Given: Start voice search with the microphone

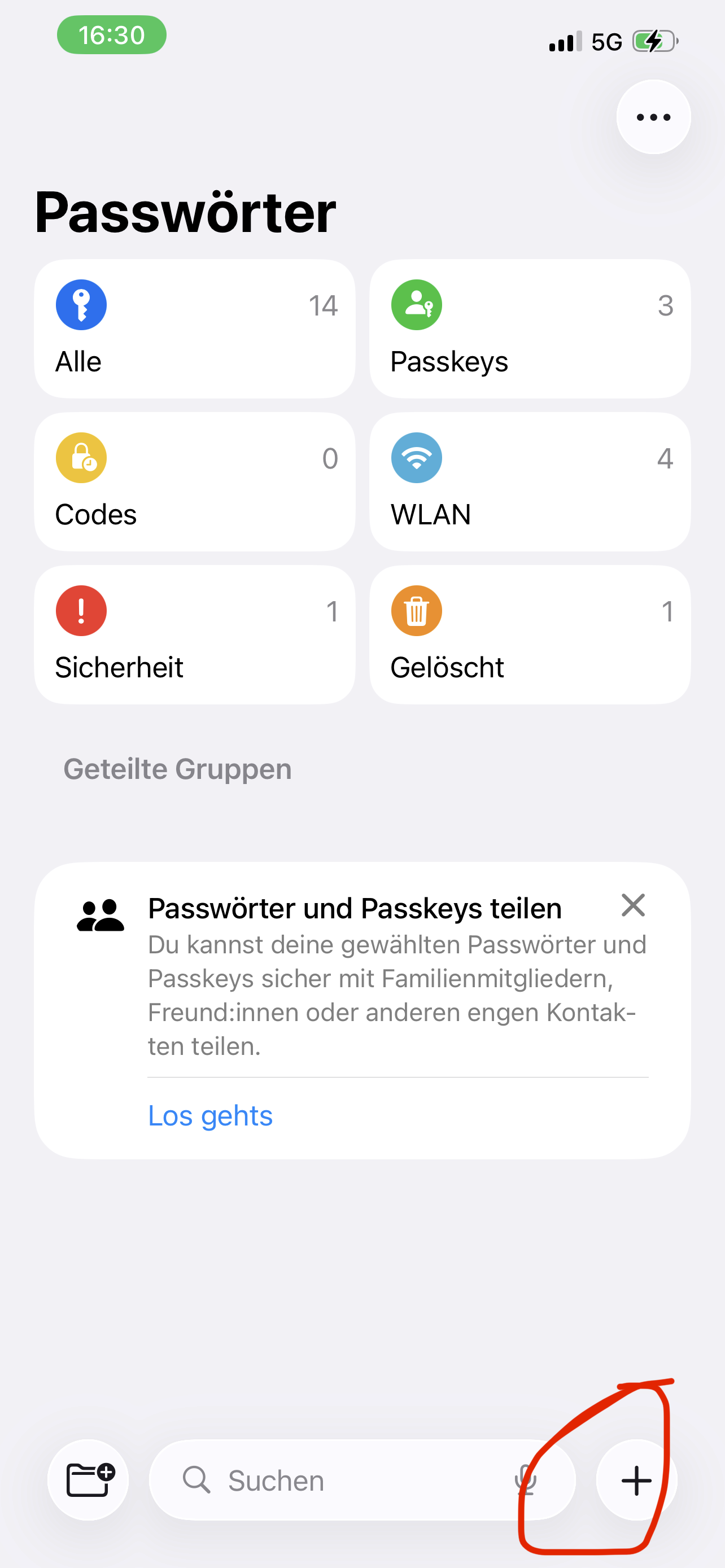Looking at the screenshot, I should 525,1481.
